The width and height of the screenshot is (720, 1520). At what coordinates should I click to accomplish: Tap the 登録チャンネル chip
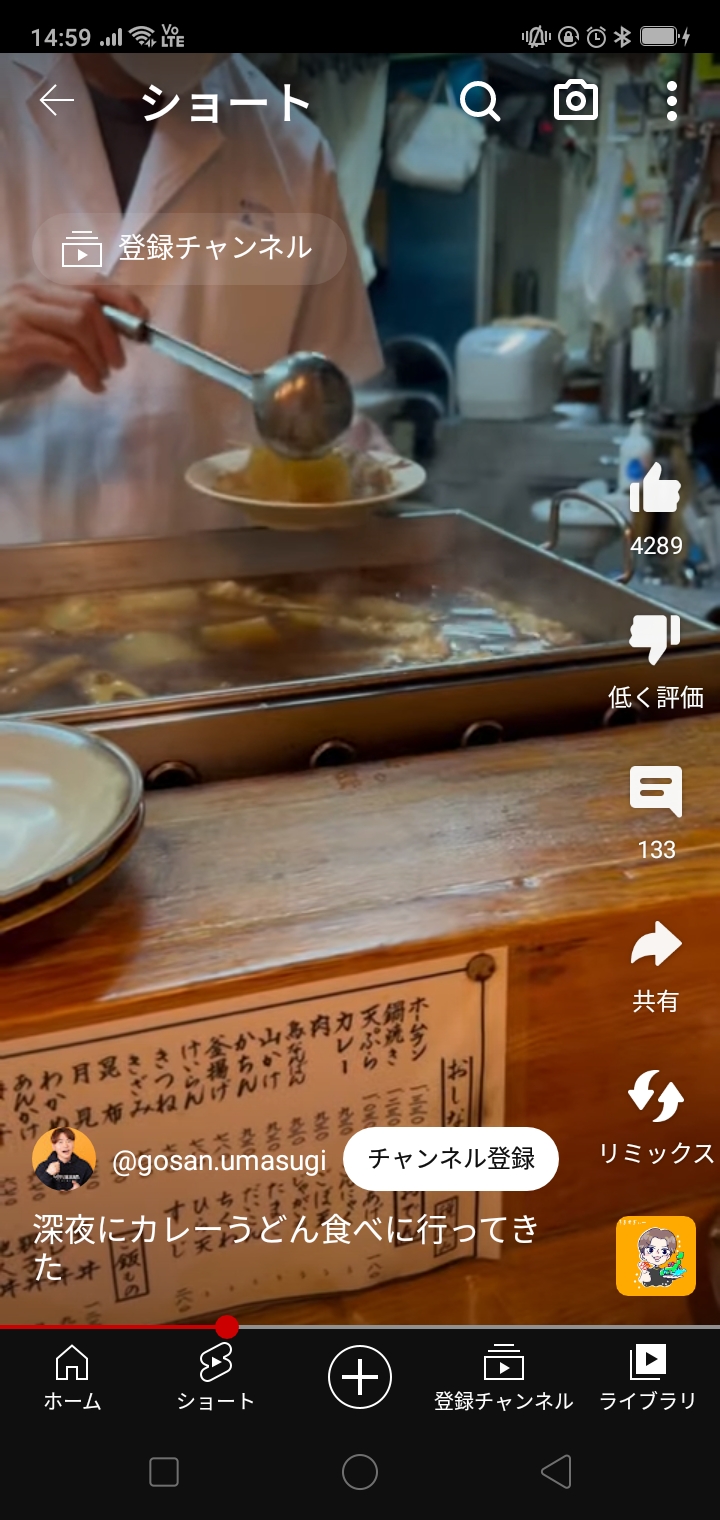(x=190, y=248)
